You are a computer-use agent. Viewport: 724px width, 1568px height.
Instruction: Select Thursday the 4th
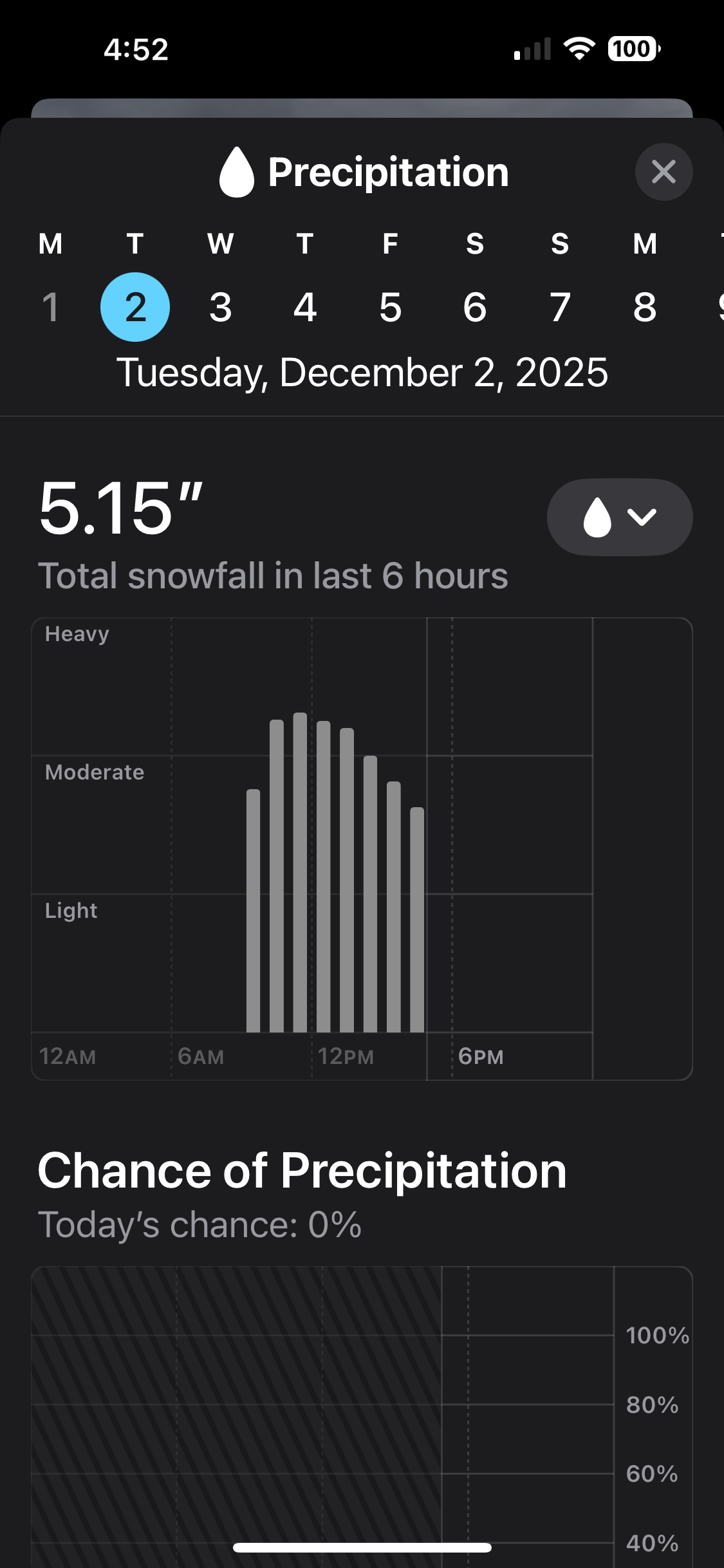tap(305, 306)
